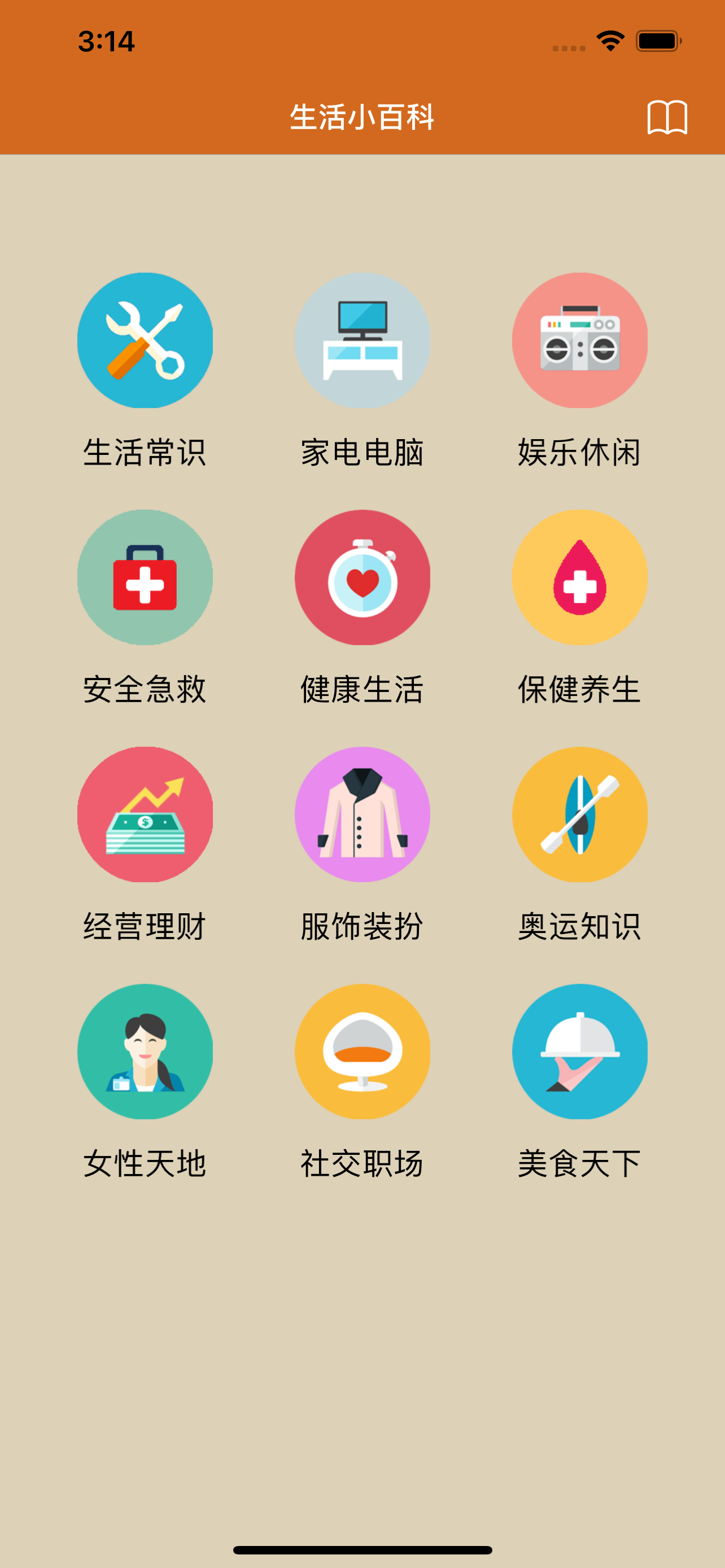Tap the 健康生活 label

click(362, 689)
